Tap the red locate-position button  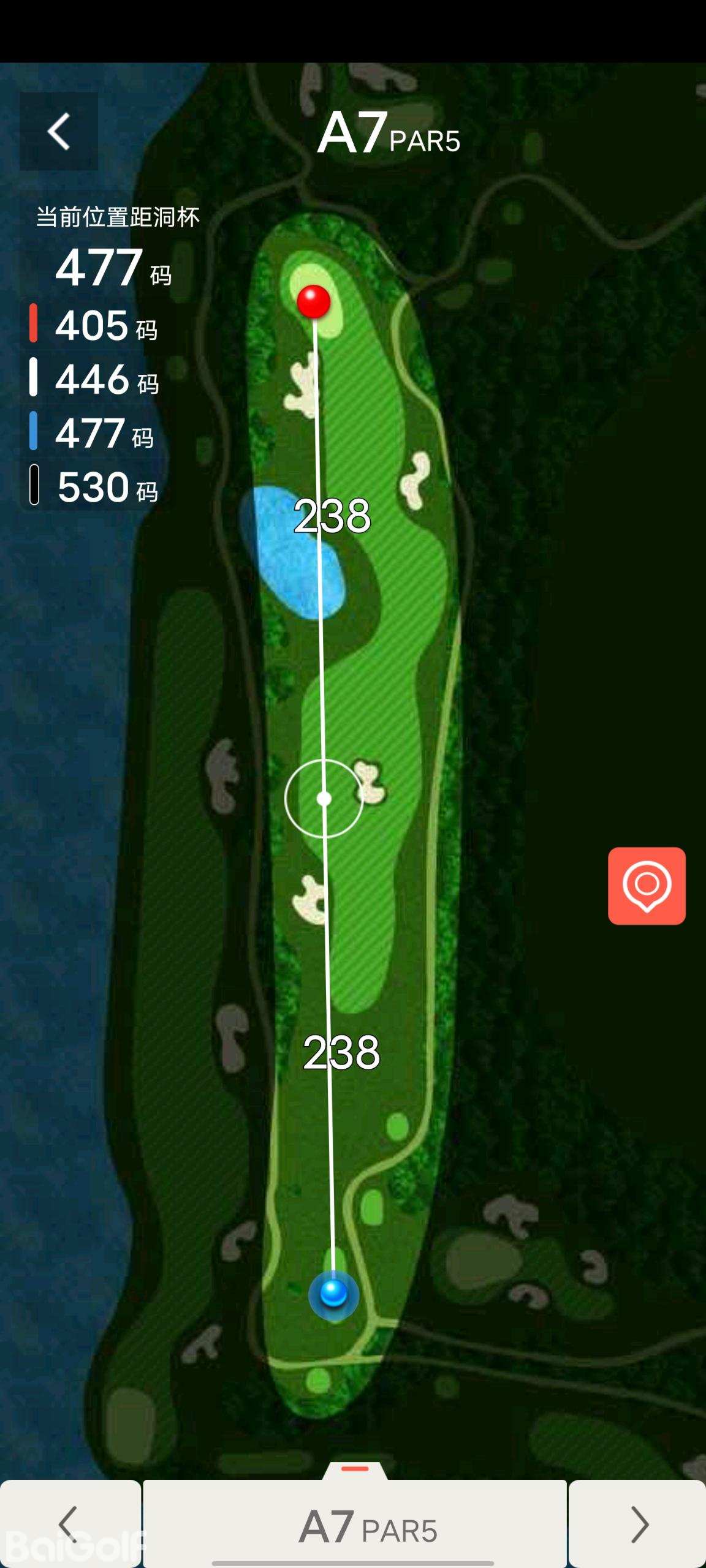647,886
